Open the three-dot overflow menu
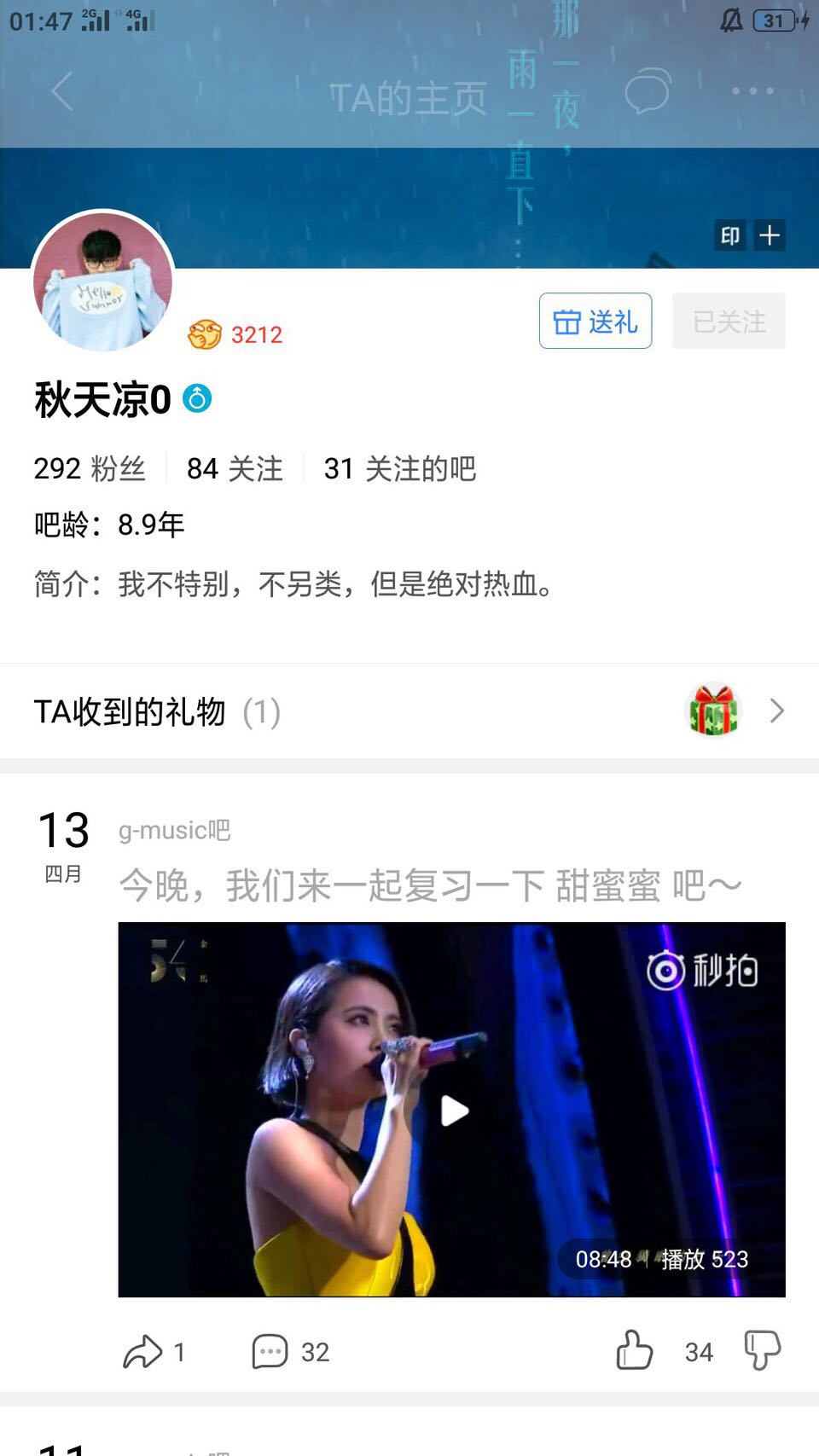819x1456 pixels. [752, 91]
